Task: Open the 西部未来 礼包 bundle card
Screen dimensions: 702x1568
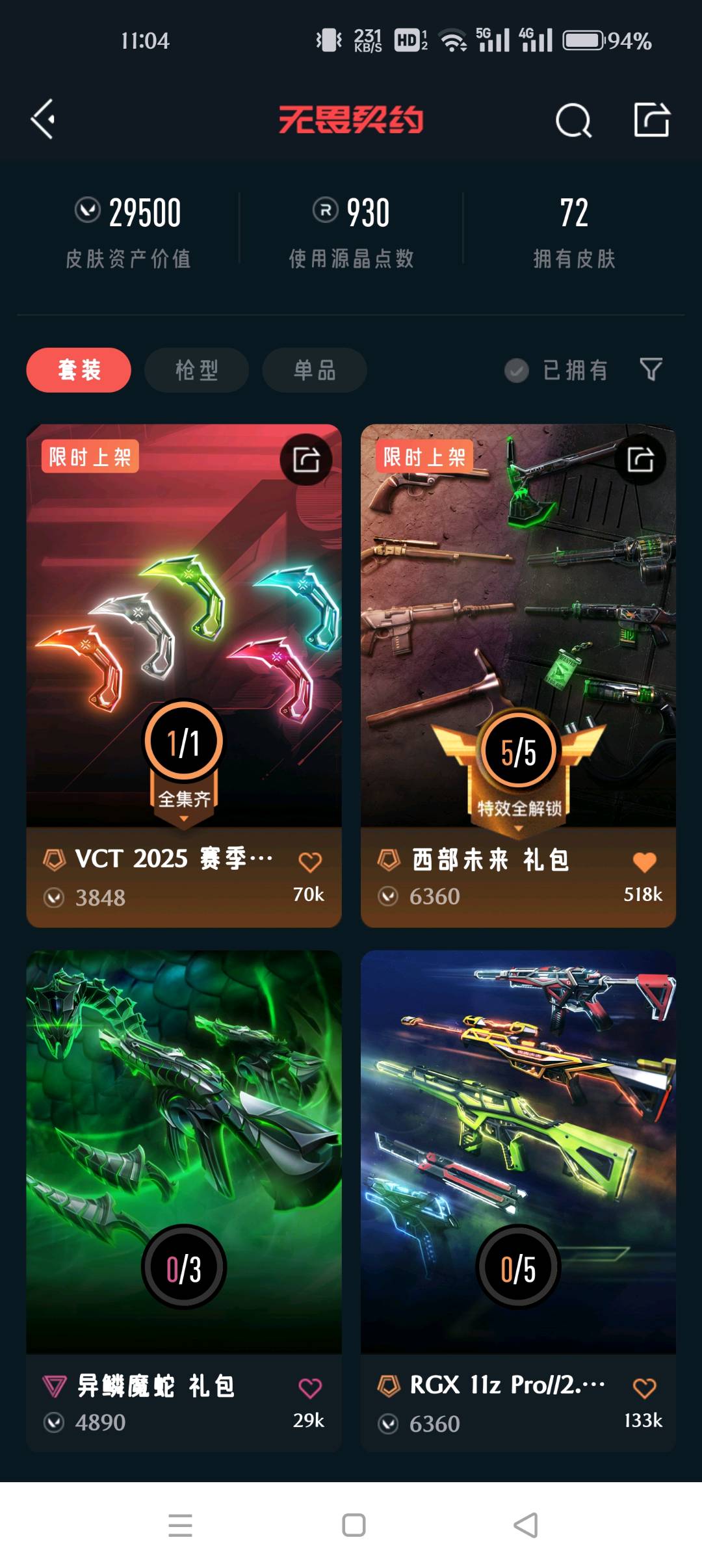Action: (518, 624)
